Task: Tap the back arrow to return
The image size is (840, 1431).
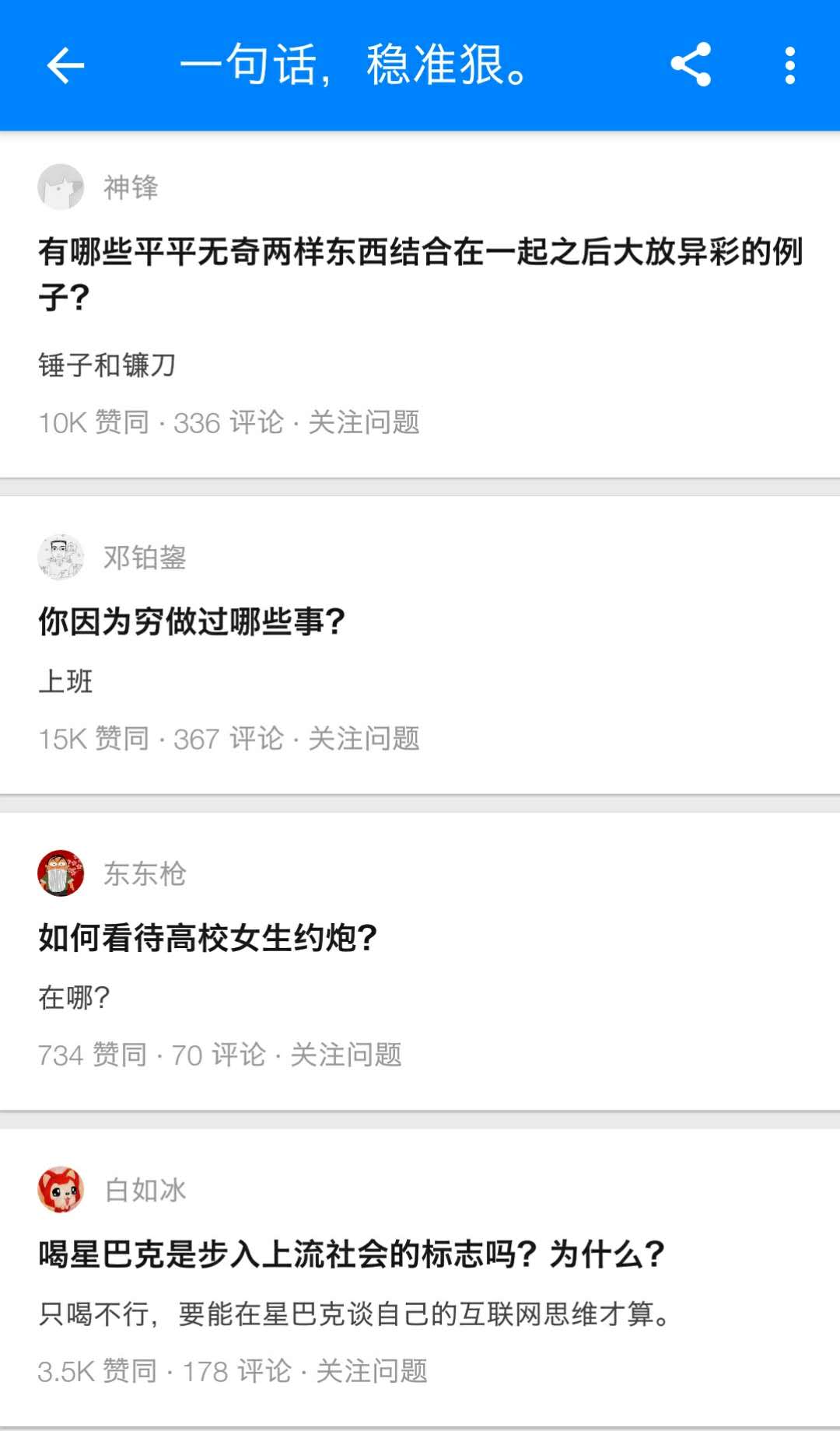Action: (x=65, y=65)
